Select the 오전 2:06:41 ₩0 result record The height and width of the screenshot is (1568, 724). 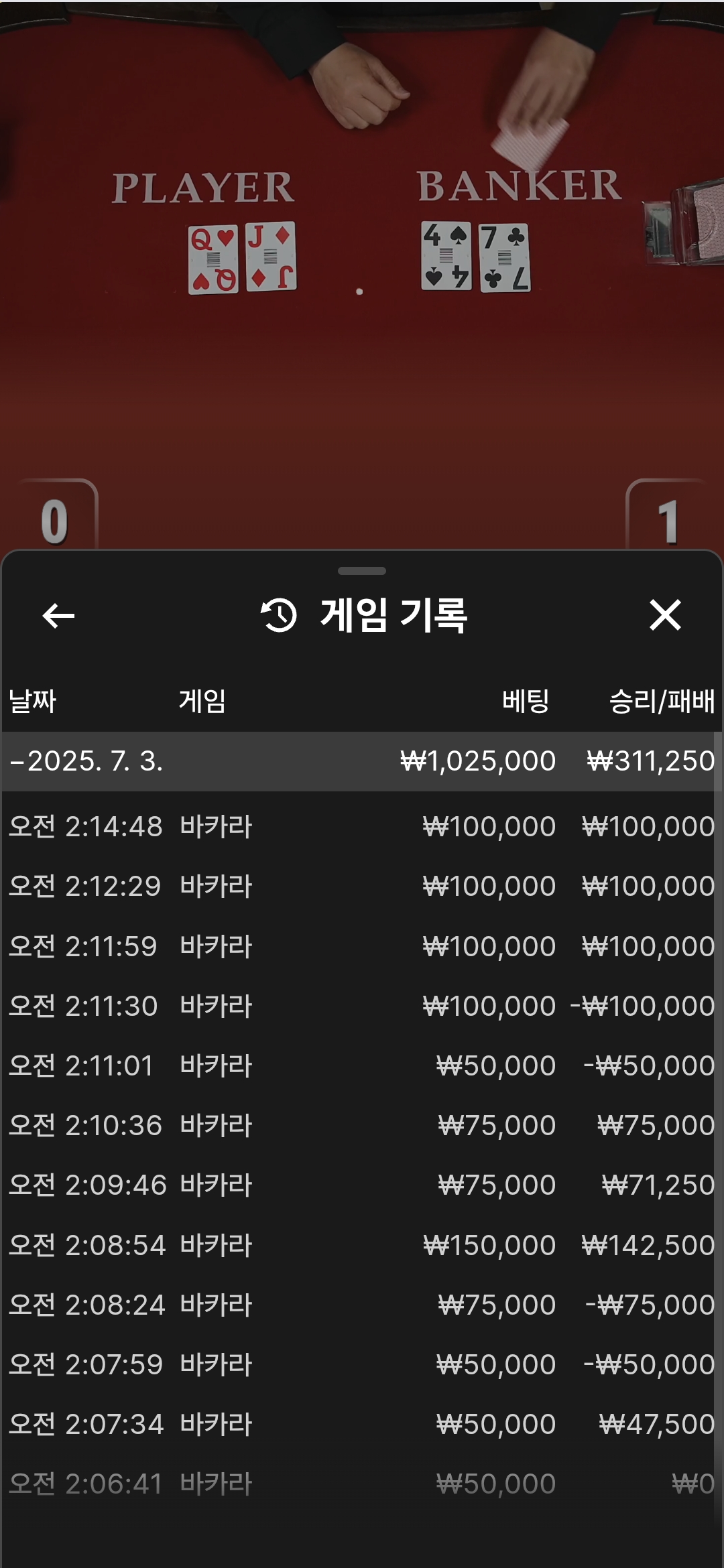(x=362, y=1484)
